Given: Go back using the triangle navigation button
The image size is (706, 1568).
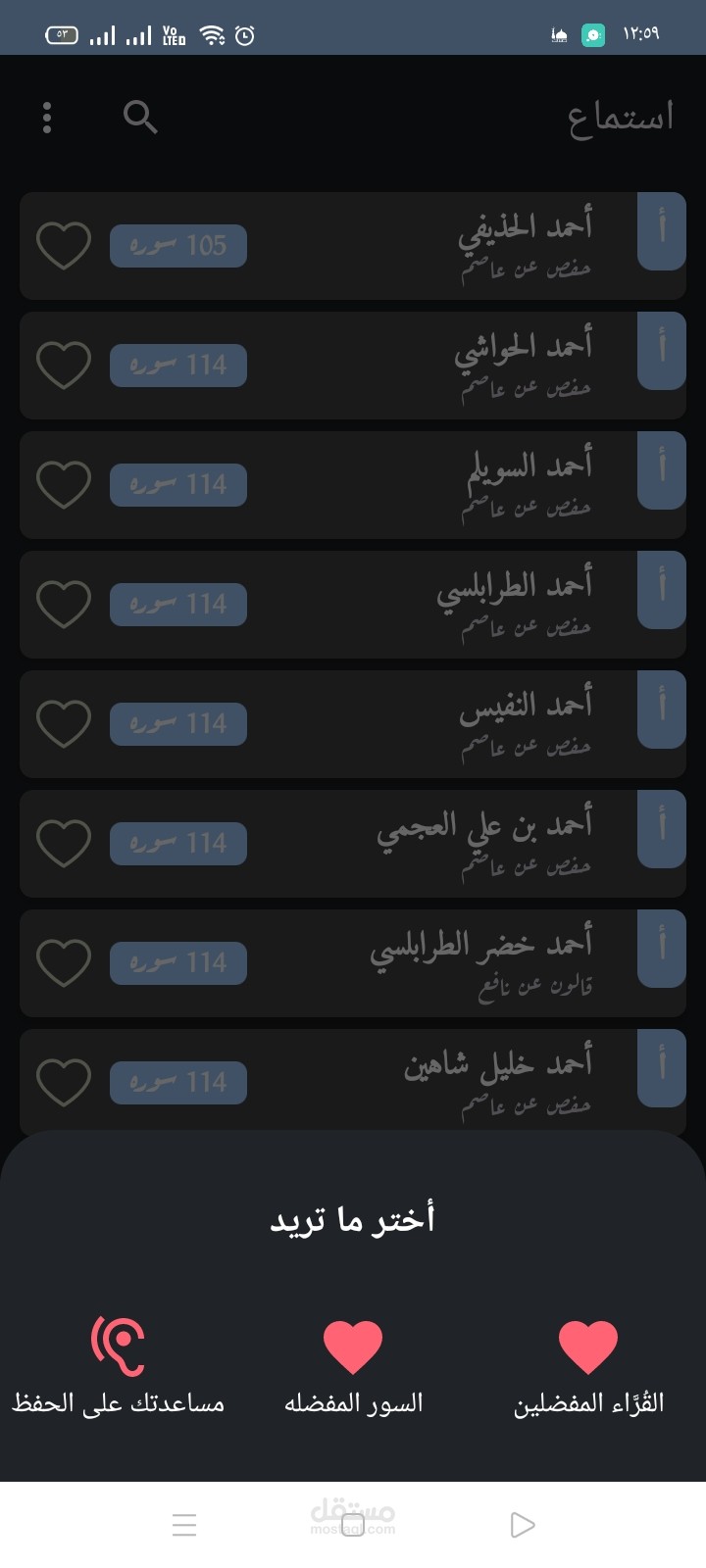Looking at the screenshot, I should tap(522, 1525).
